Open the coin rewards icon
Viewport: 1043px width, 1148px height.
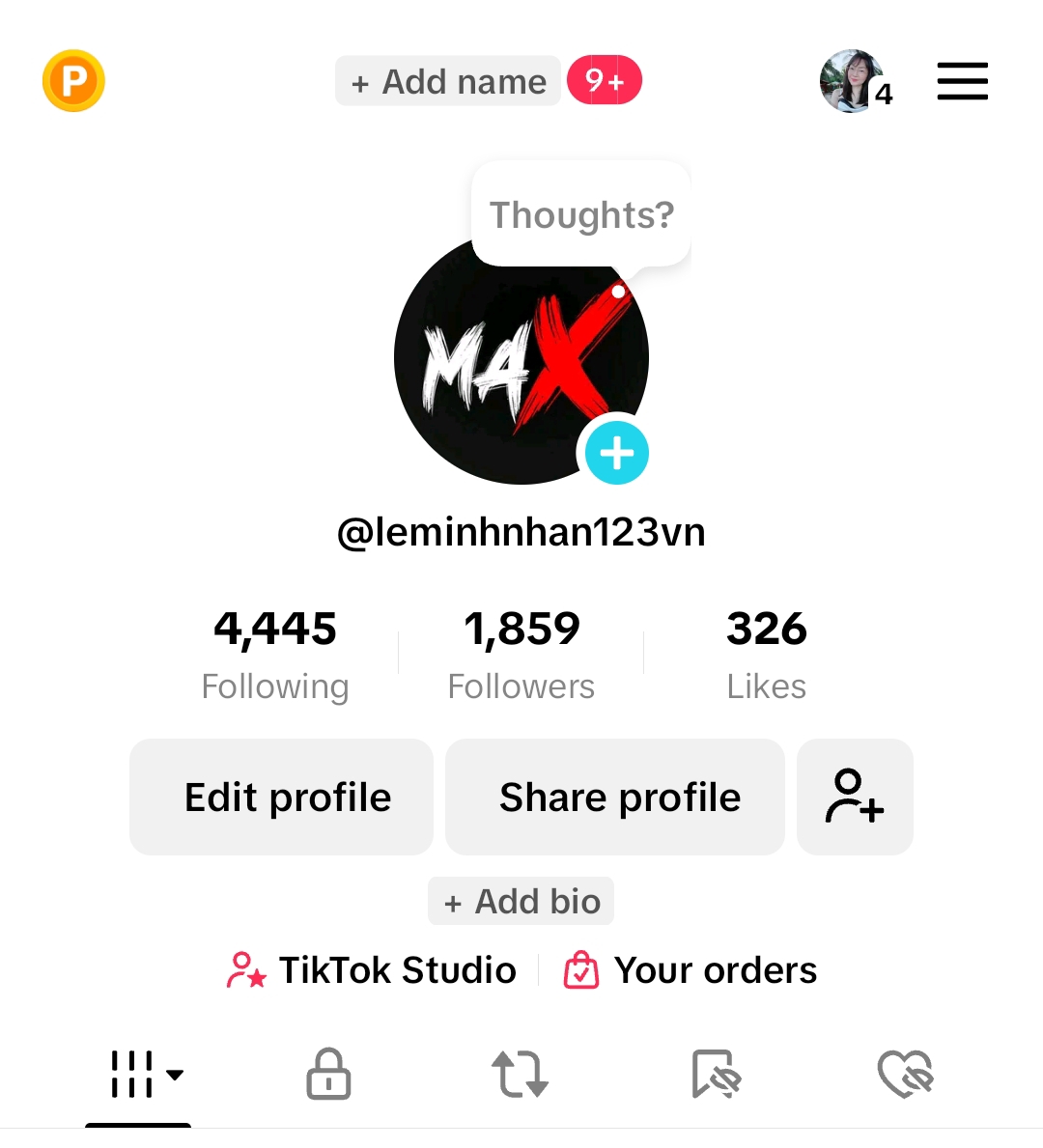[73, 81]
